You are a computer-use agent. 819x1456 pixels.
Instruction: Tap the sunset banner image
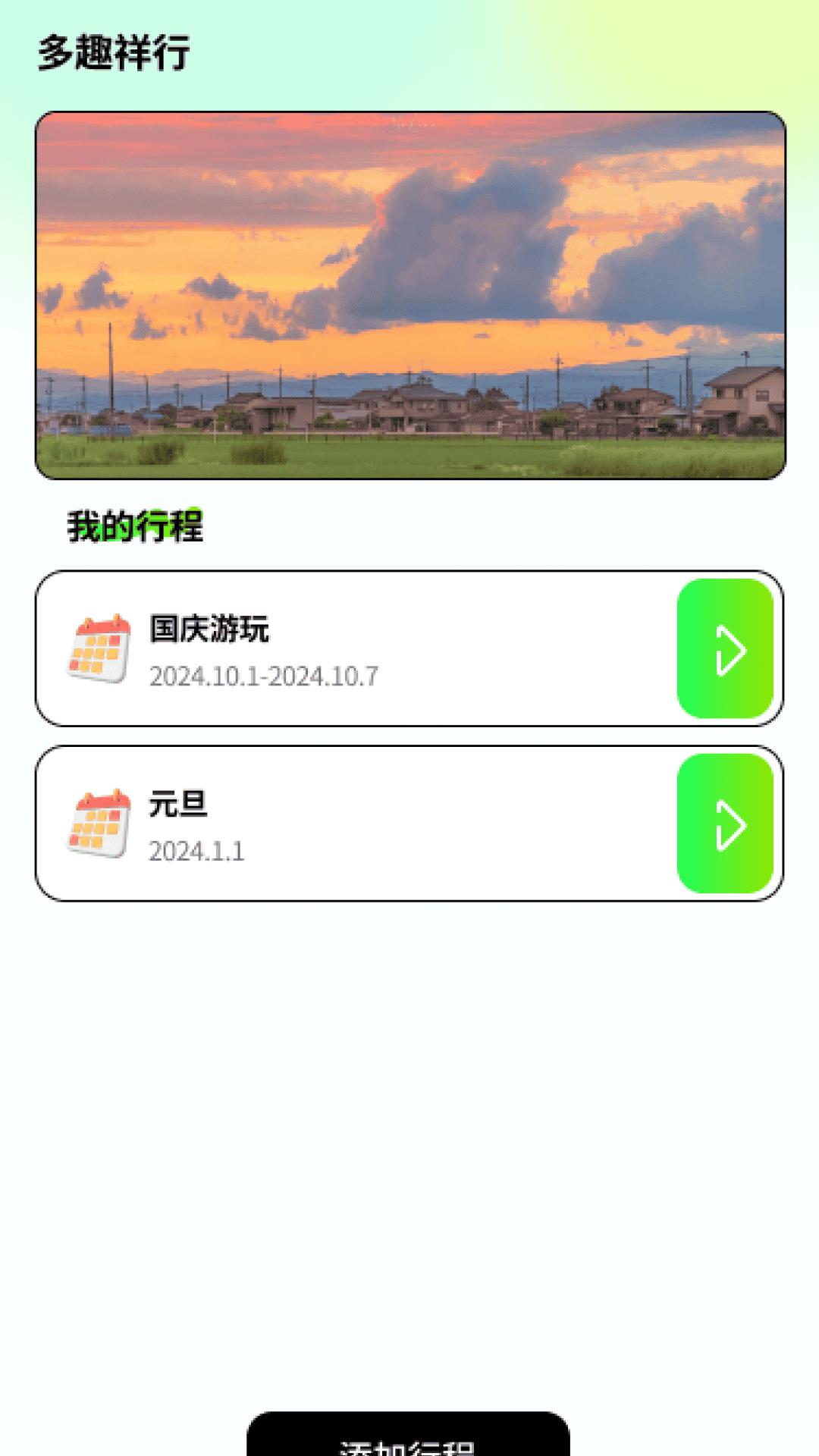pyautogui.click(x=409, y=296)
